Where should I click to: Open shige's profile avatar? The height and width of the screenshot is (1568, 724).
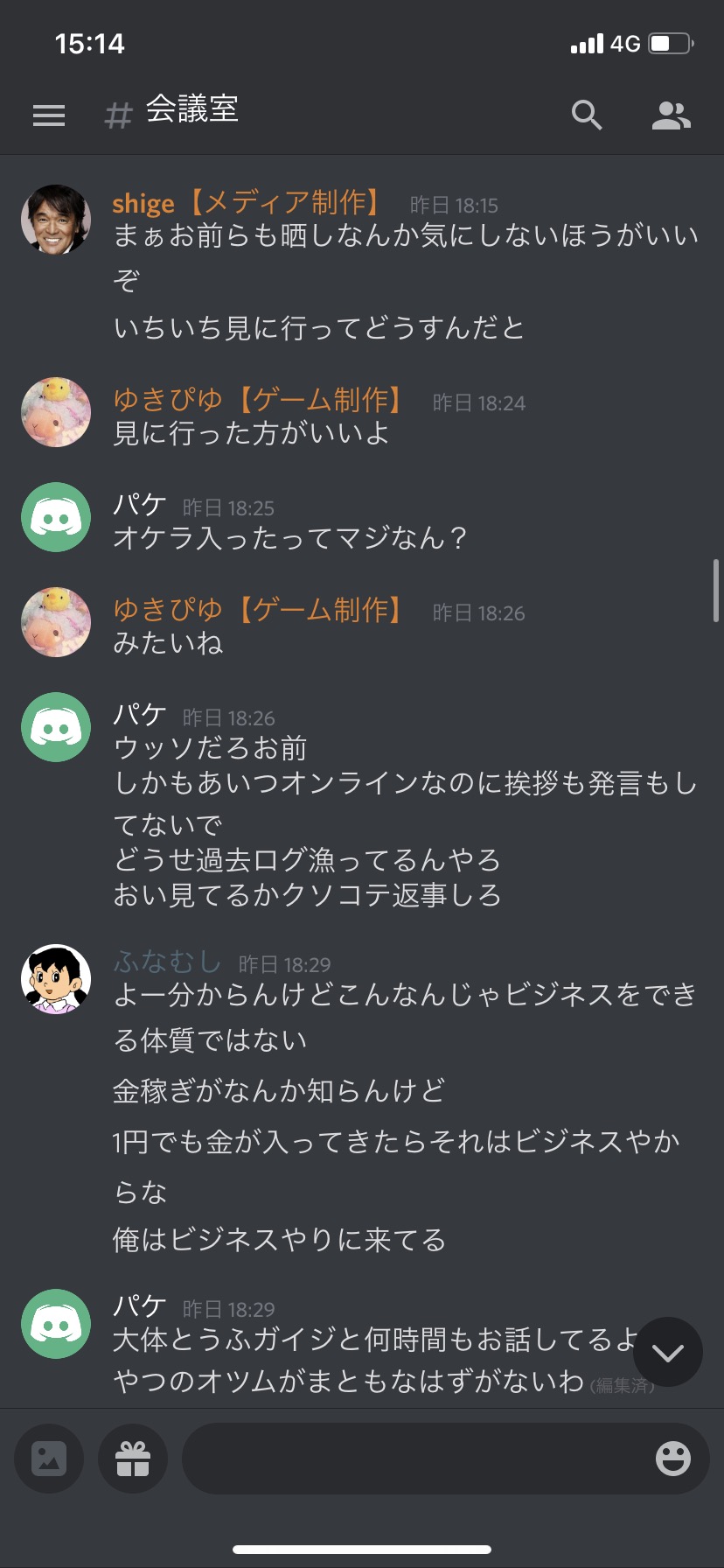coord(56,219)
